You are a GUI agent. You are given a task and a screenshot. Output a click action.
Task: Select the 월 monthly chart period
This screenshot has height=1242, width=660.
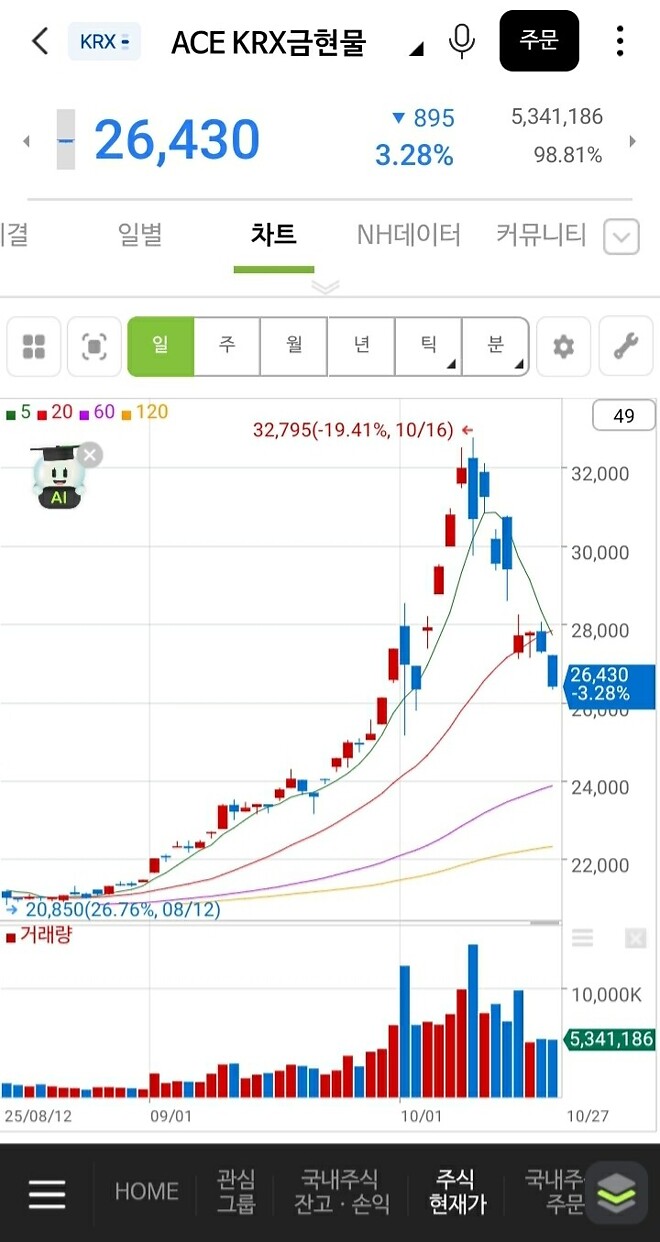click(294, 346)
